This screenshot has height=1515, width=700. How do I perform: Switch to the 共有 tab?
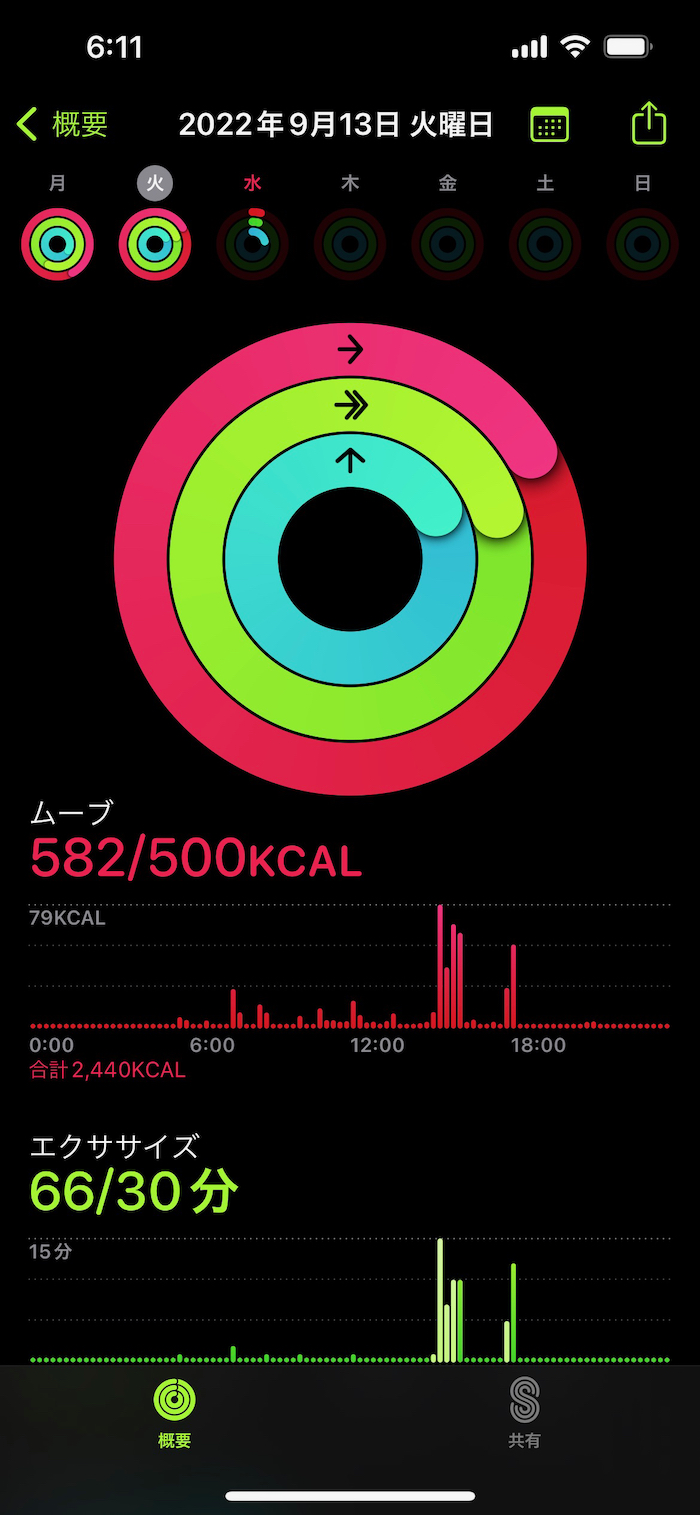point(524,1412)
